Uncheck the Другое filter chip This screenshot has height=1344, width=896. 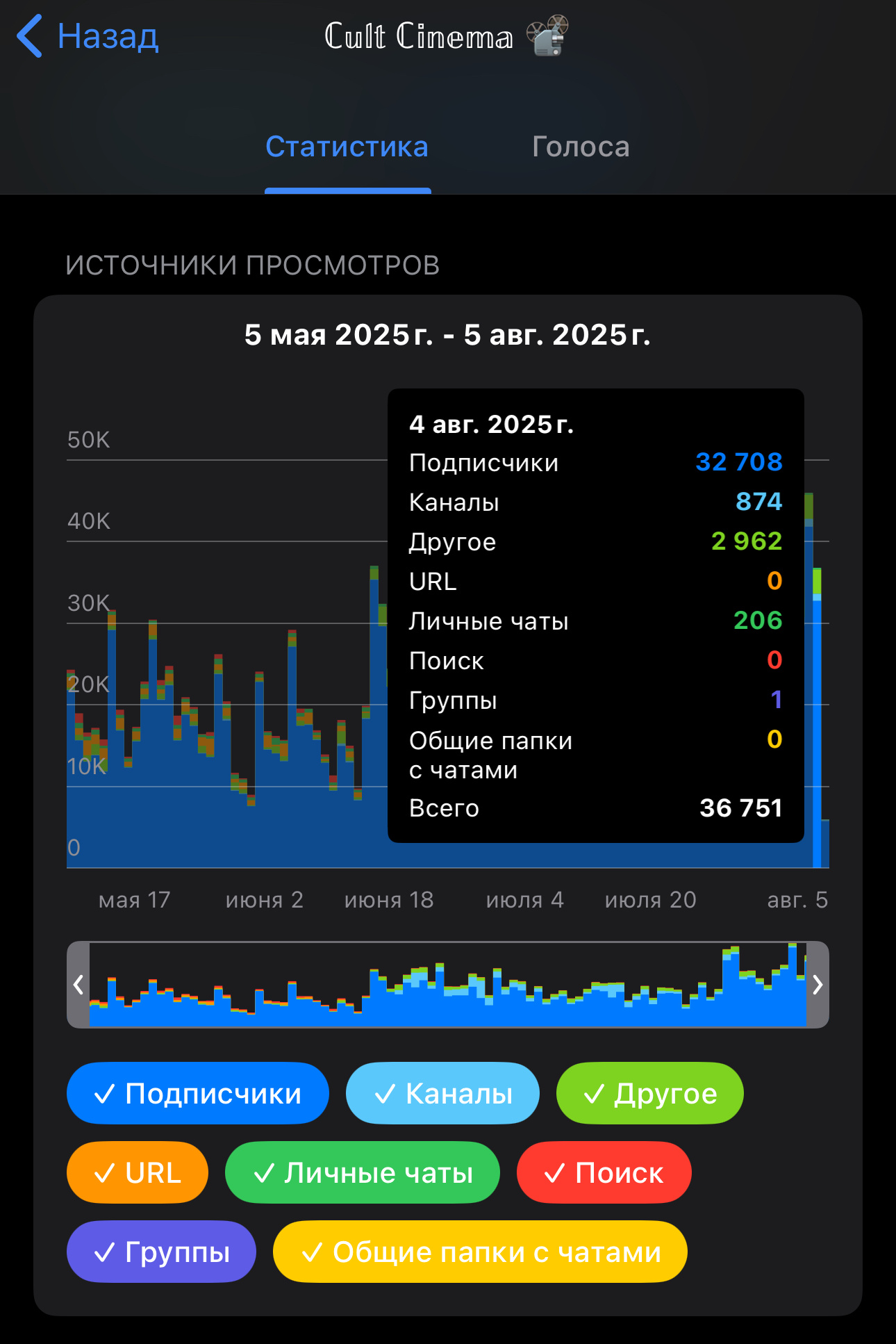tap(649, 1093)
